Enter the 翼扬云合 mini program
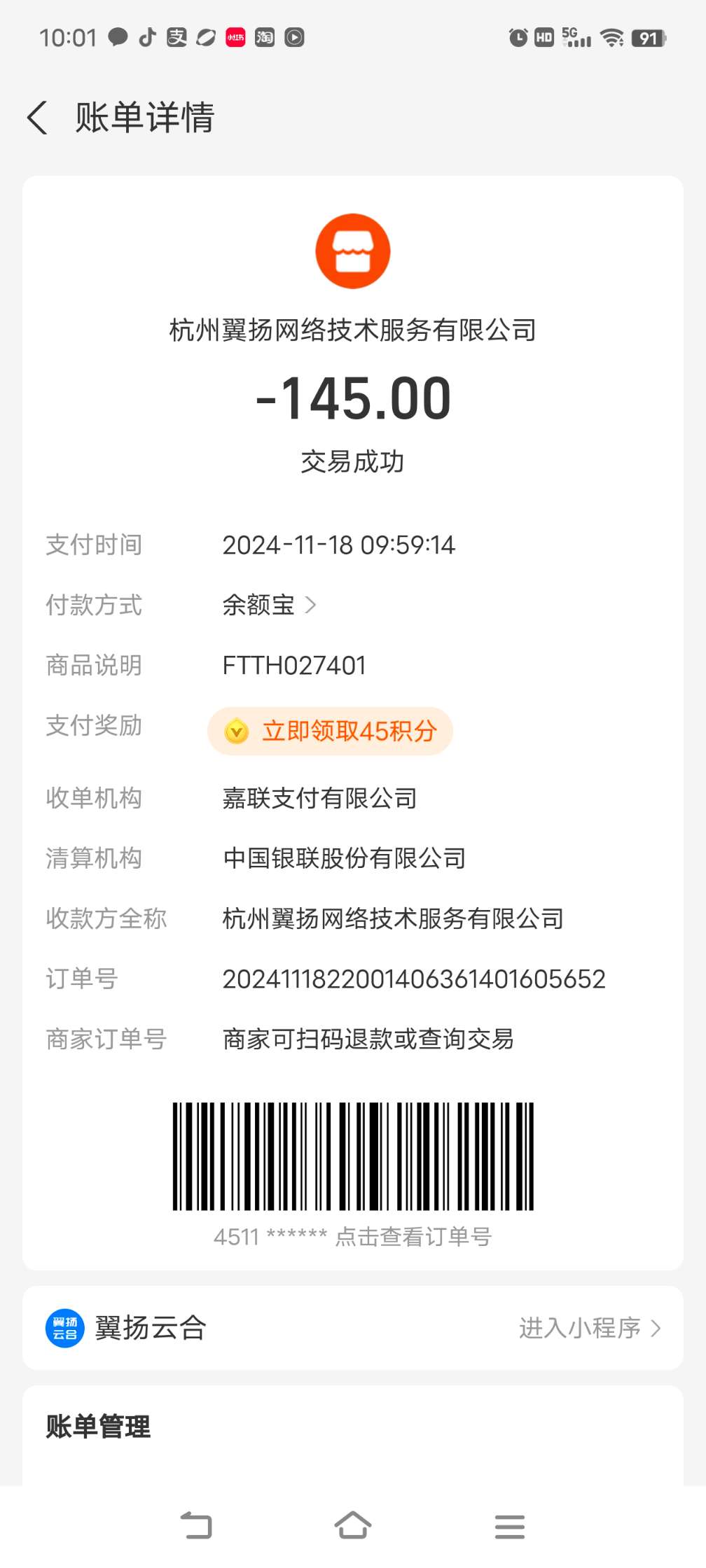 589,1328
